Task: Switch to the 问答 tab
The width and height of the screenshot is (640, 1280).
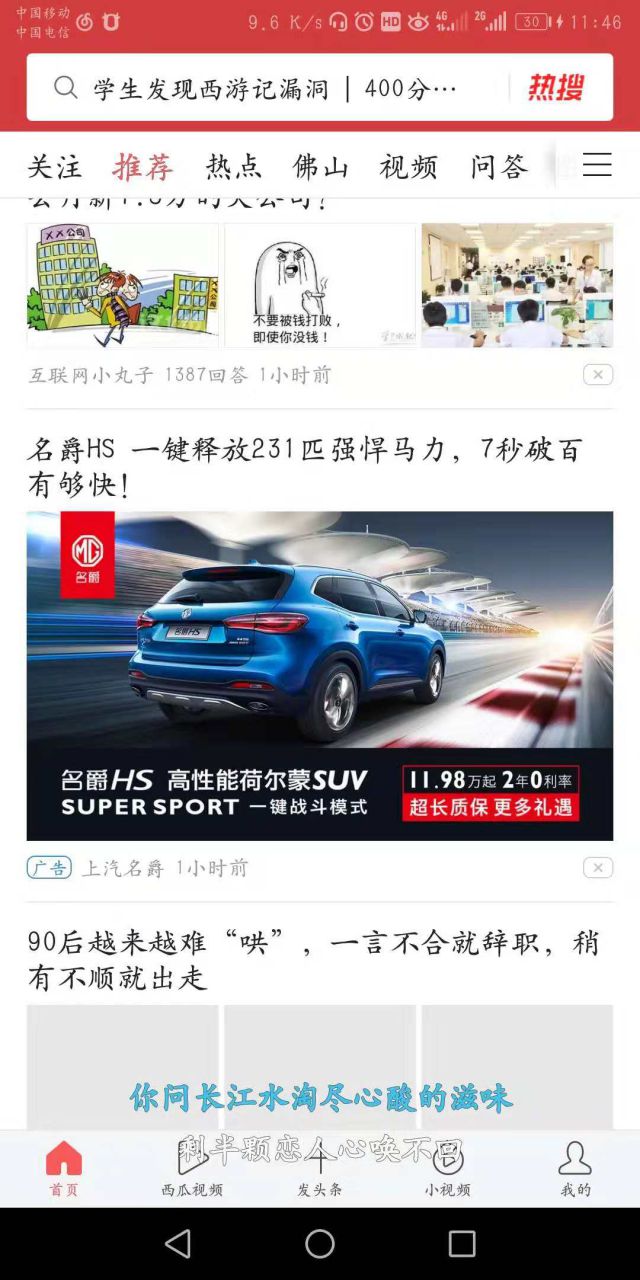Action: click(x=499, y=167)
